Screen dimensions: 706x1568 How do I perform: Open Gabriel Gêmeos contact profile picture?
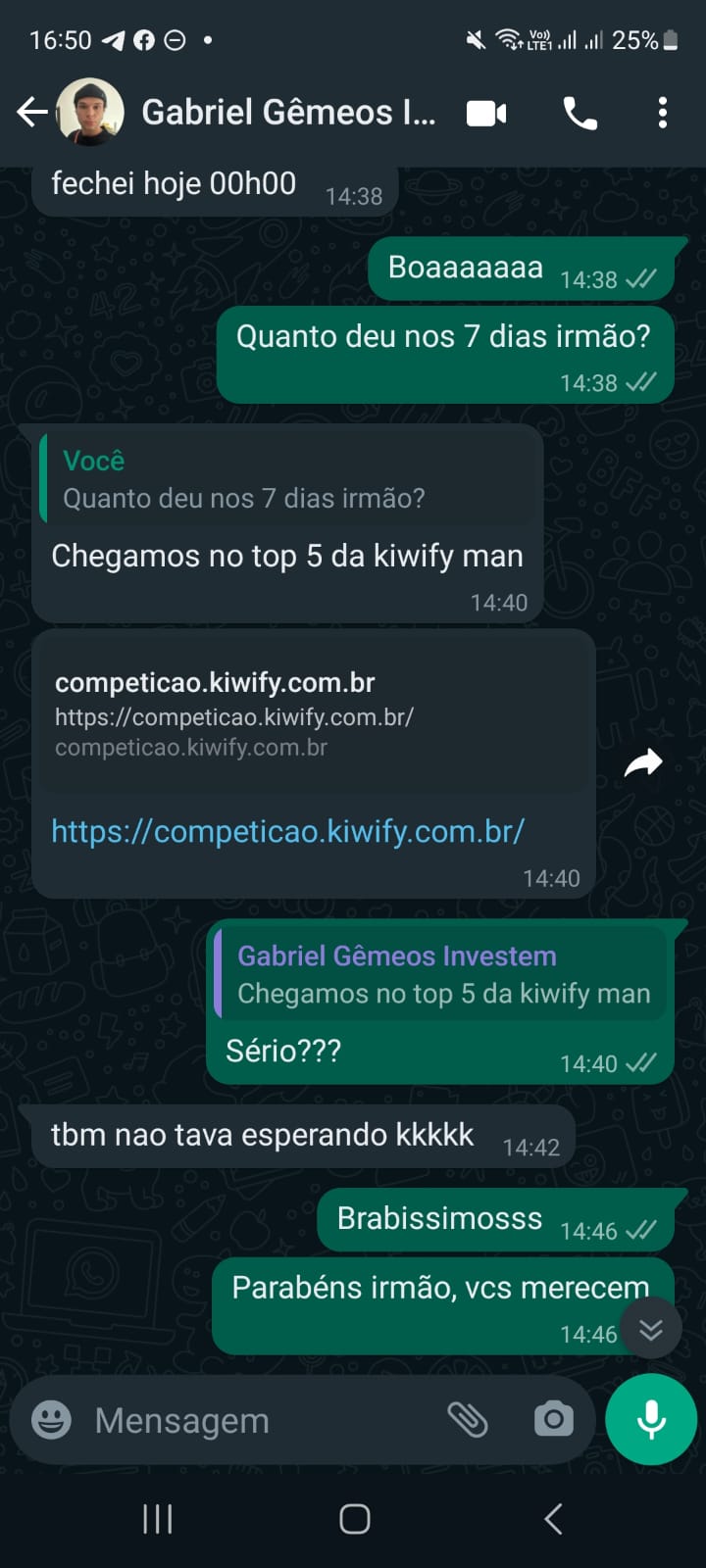(90, 113)
